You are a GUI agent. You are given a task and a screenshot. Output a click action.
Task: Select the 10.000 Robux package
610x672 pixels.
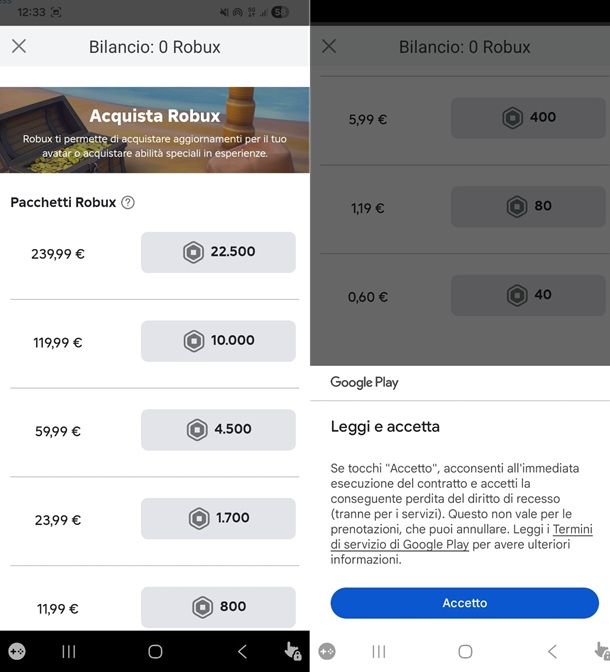click(218, 341)
